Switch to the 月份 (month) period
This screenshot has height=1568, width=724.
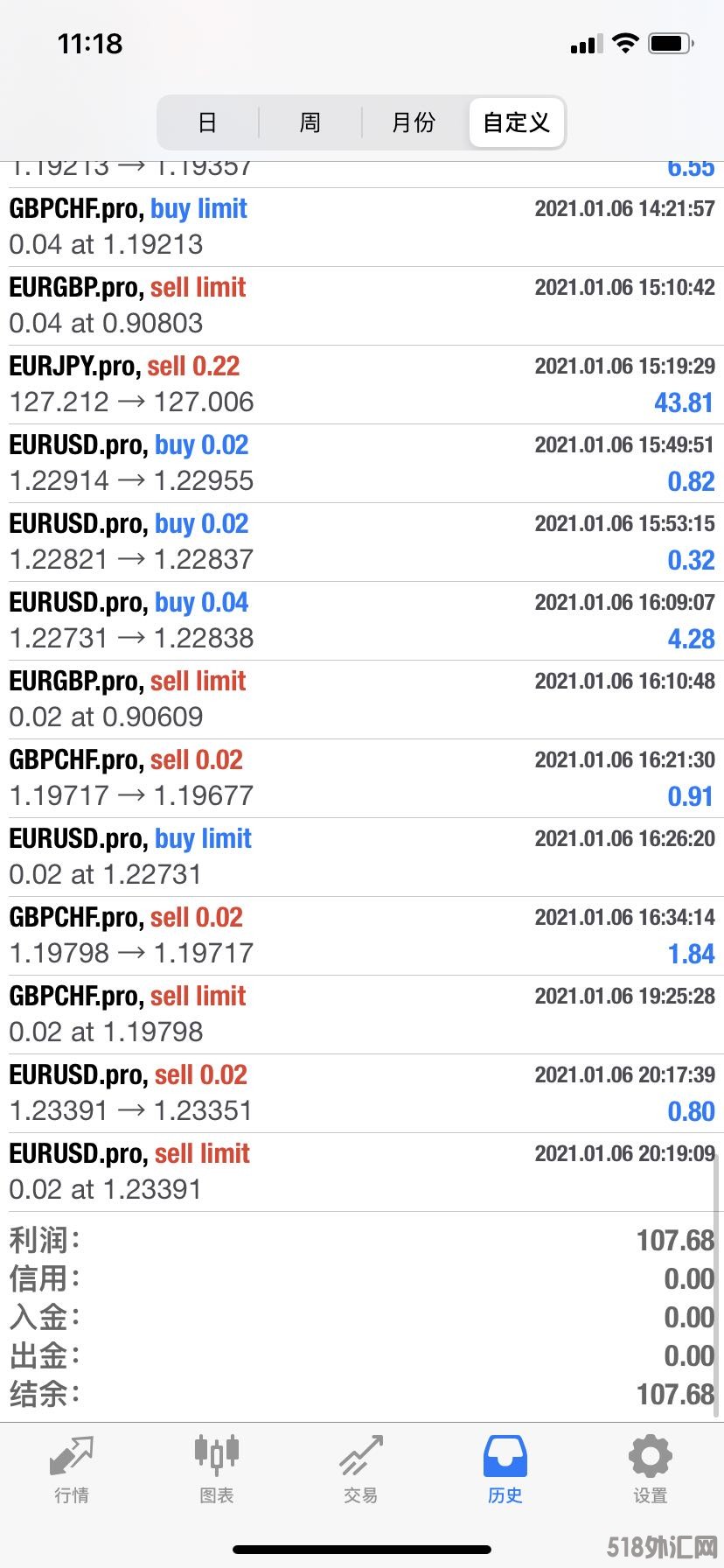click(414, 122)
